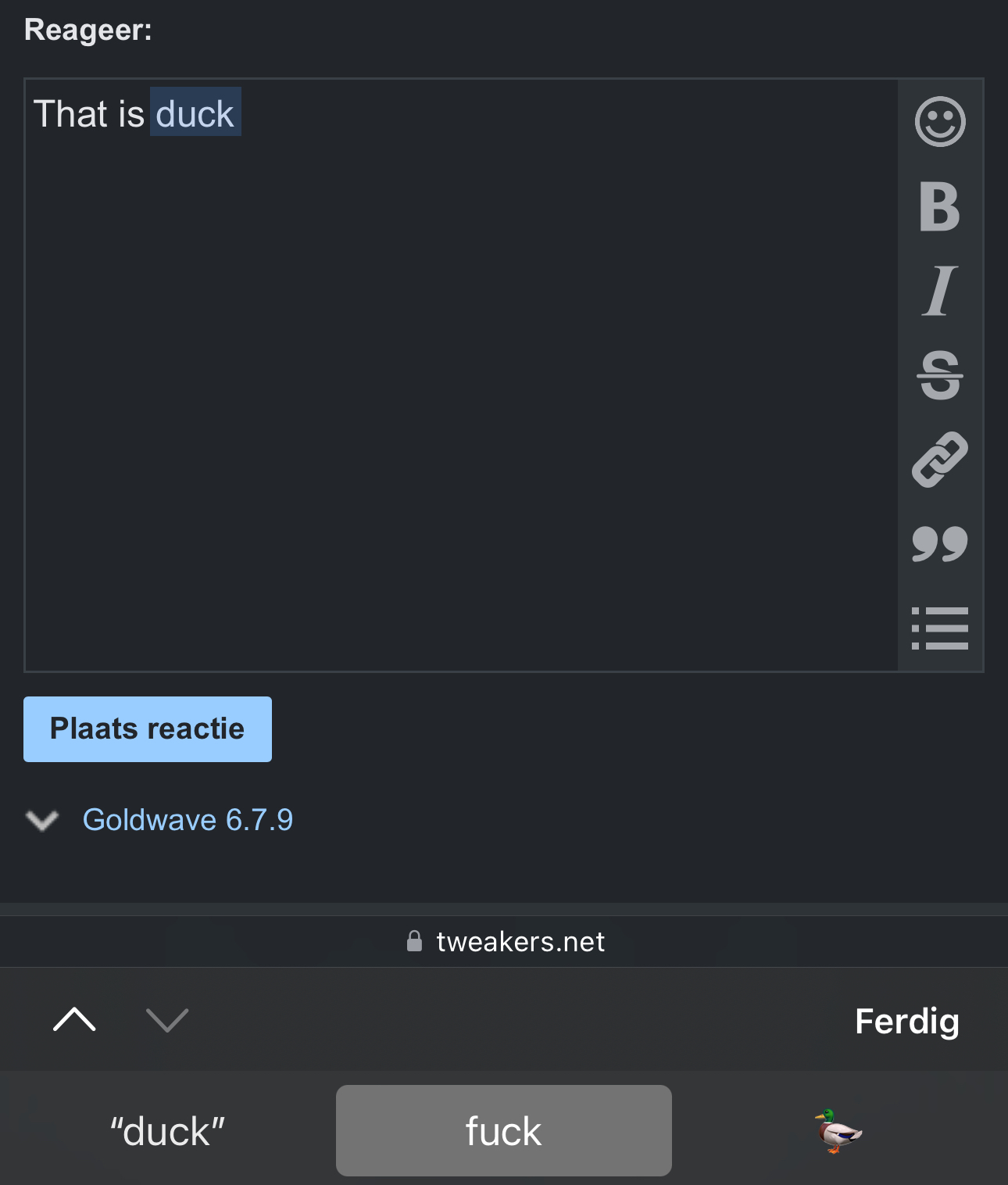The width and height of the screenshot is (1008, 1185).
Task: Insert the duck emoji suggestion
Action: [838, 1131]
